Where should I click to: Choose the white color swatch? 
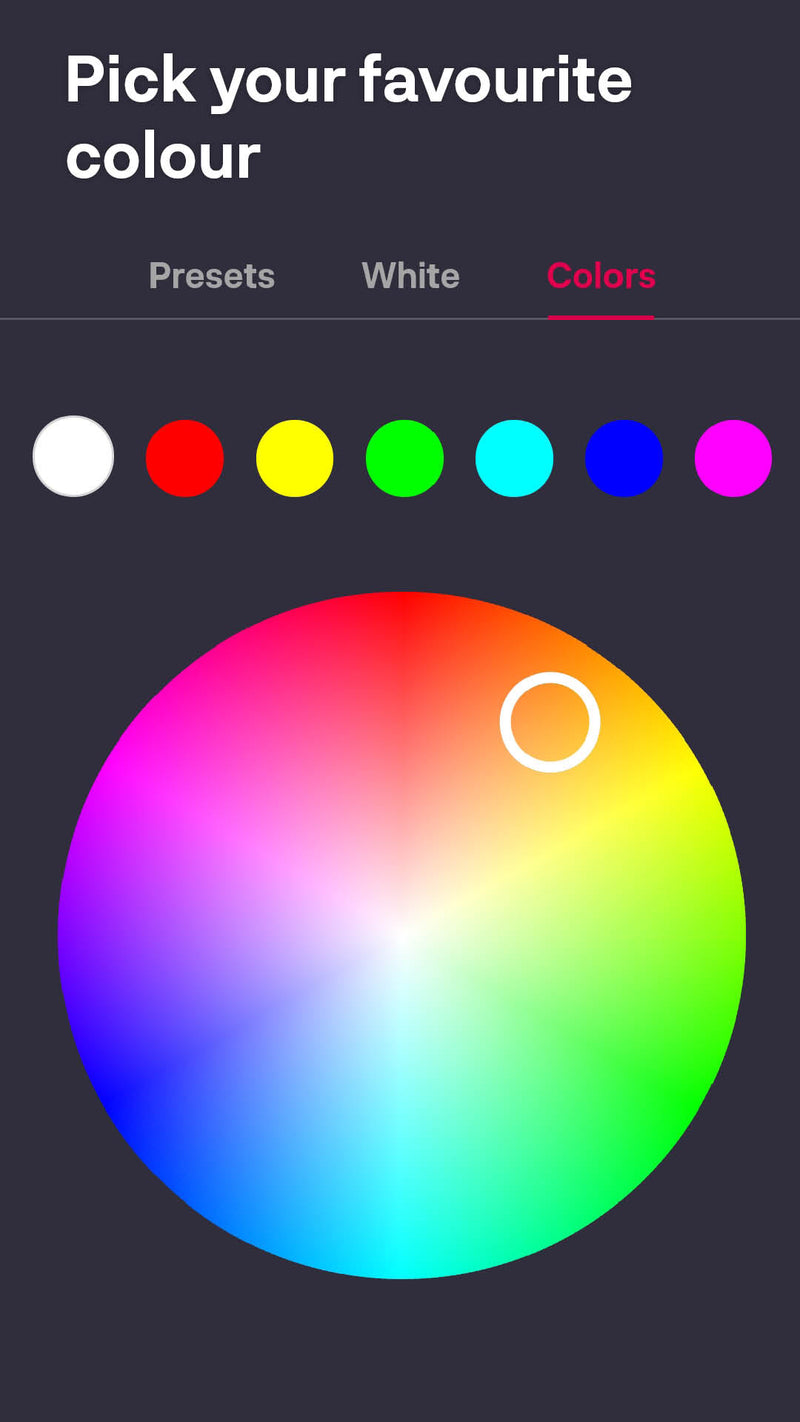point(73,457)
